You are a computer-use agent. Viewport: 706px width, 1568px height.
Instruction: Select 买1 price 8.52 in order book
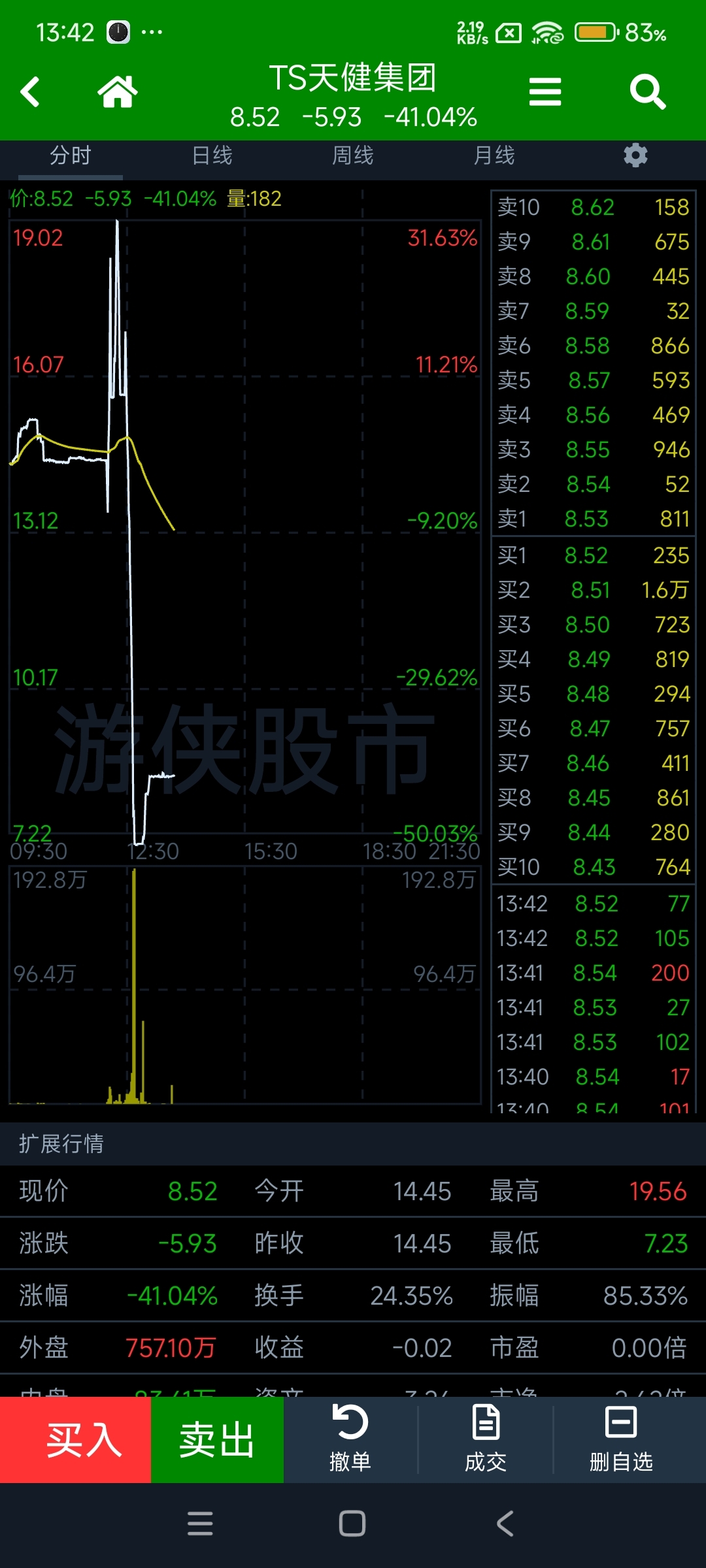tap(586, 556)
